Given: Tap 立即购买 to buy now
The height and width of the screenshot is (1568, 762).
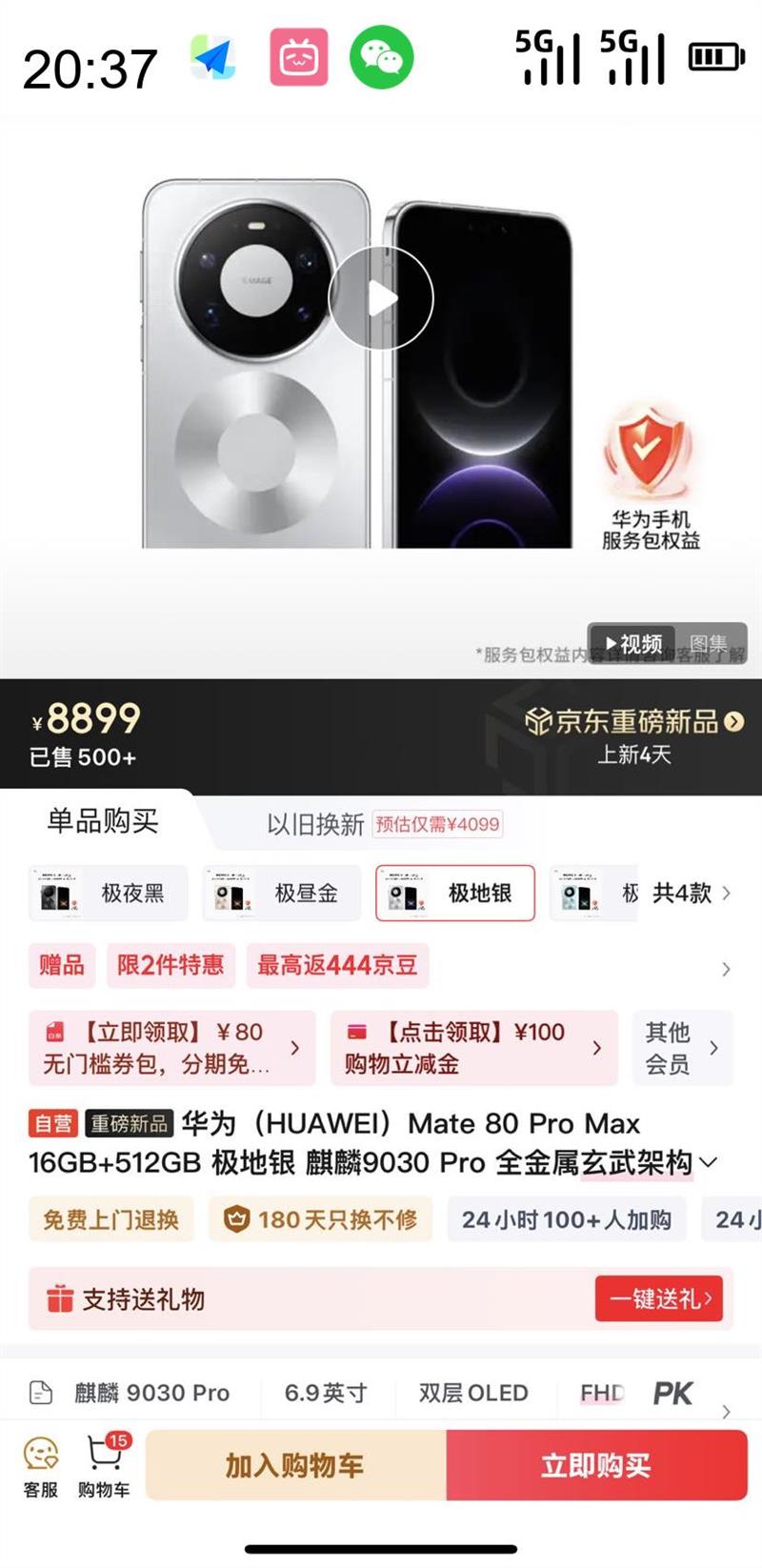Looking at the screenshot, I should (x=596, y=1465).
